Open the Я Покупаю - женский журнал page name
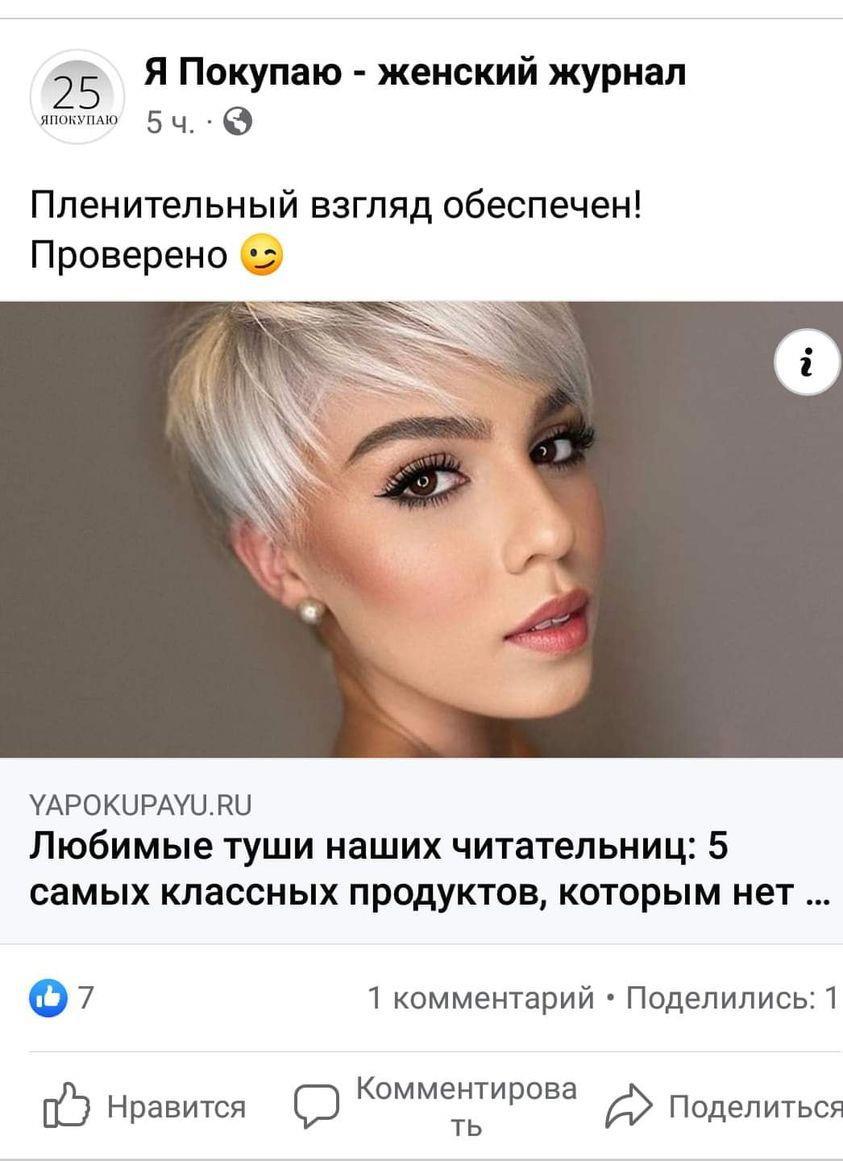 [415, 72]
